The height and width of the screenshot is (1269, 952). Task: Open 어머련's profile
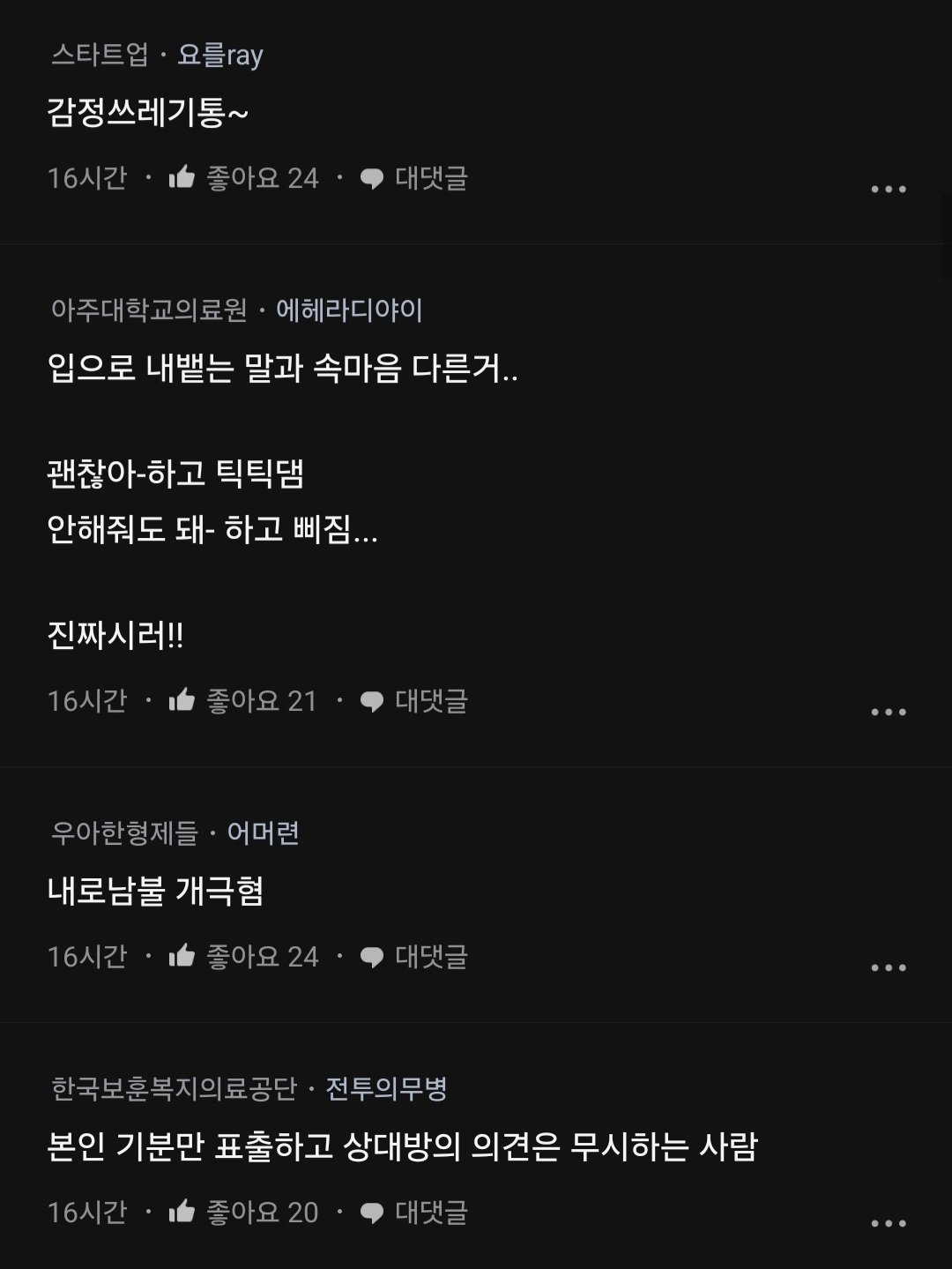263,832
